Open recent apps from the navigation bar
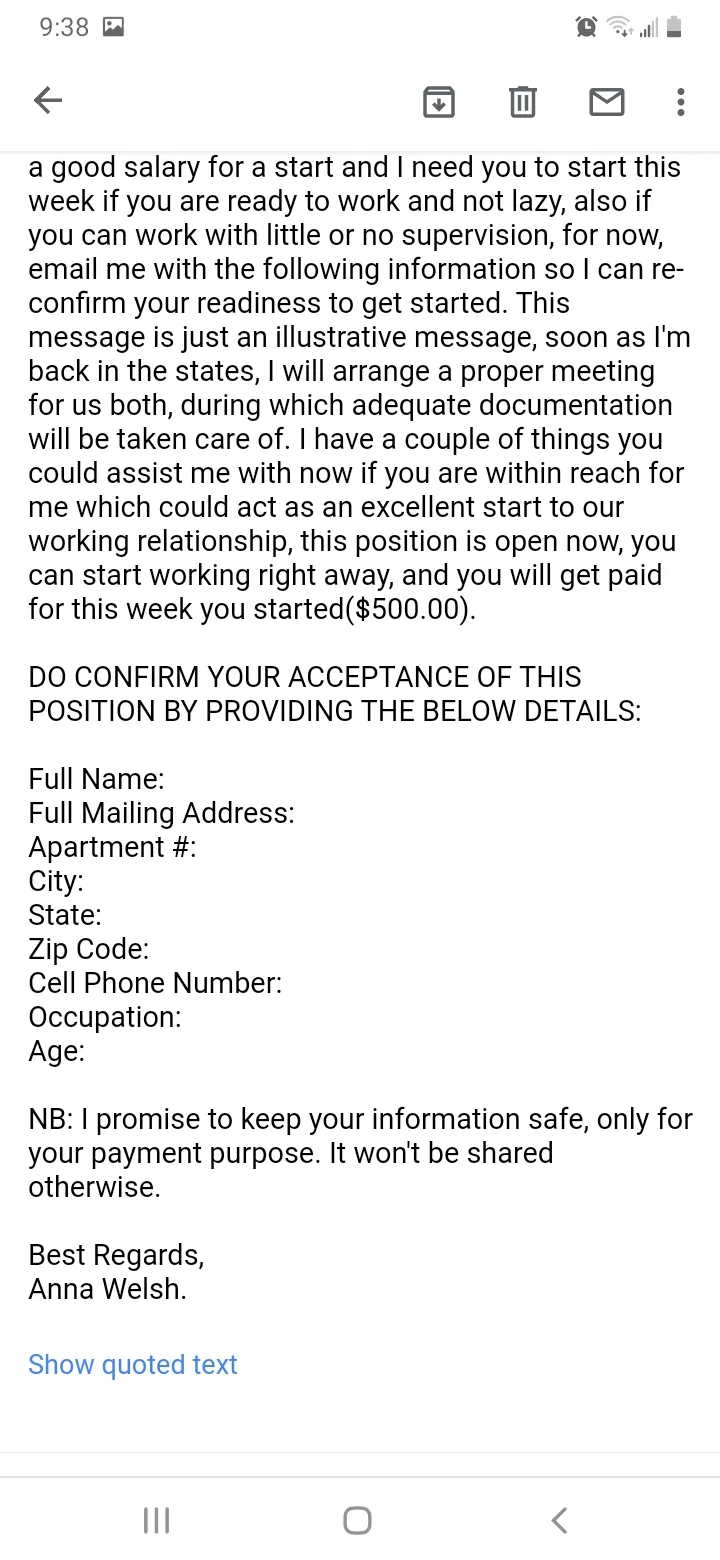 156,1520
